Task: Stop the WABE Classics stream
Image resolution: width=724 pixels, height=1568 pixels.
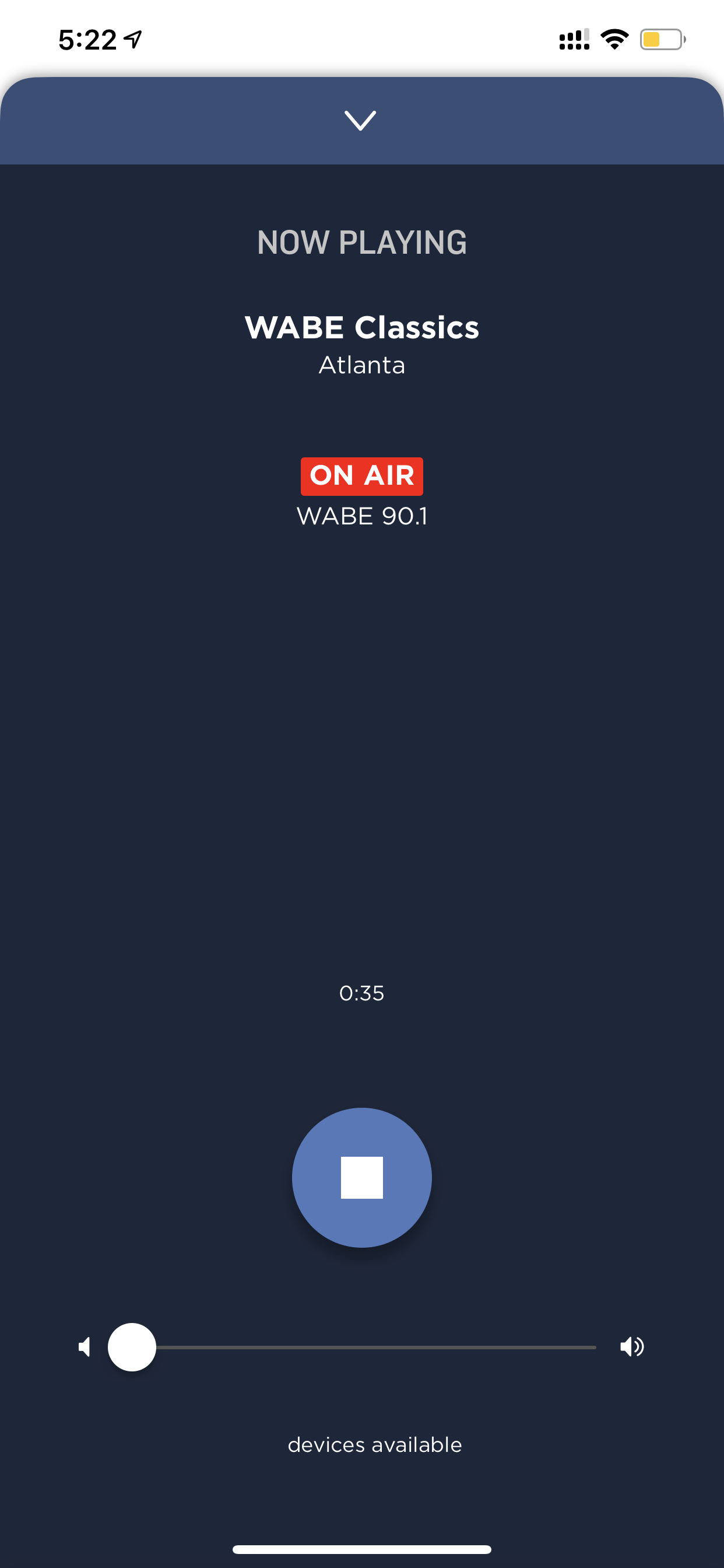Action: [361, 1177]
